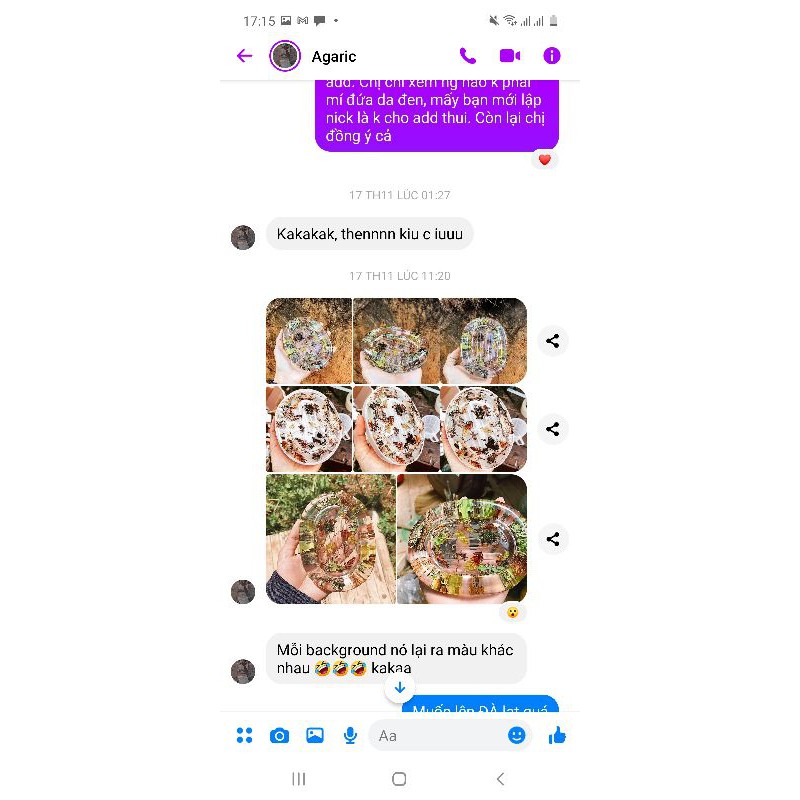
Task: Open gallery image picker
Action: coord(315,736)
